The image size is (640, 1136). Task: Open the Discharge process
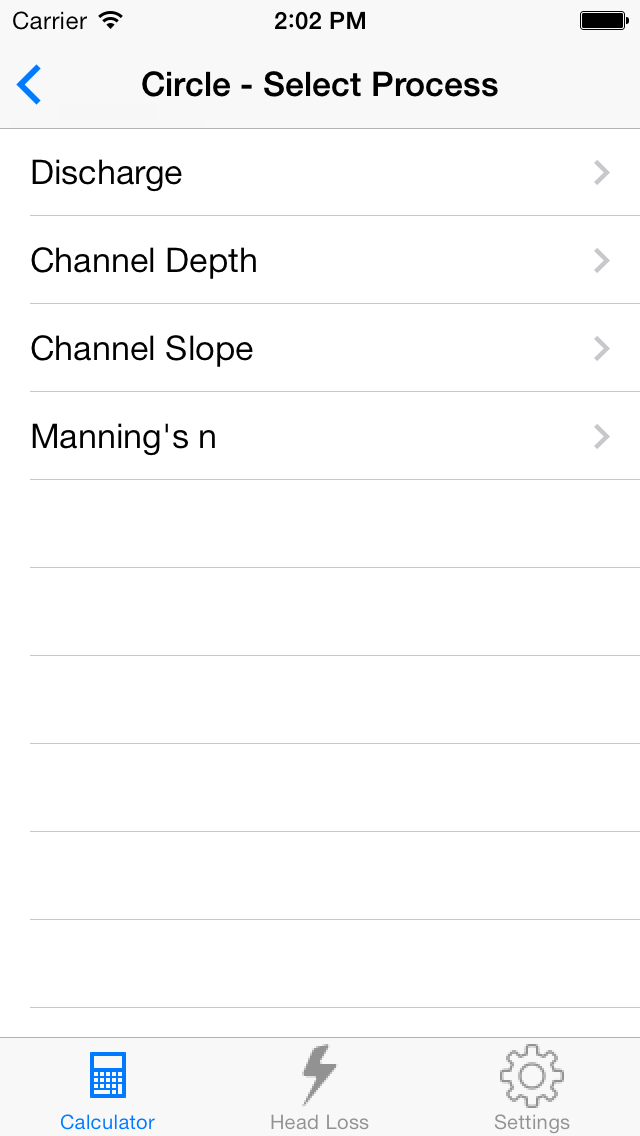[320, 173]
